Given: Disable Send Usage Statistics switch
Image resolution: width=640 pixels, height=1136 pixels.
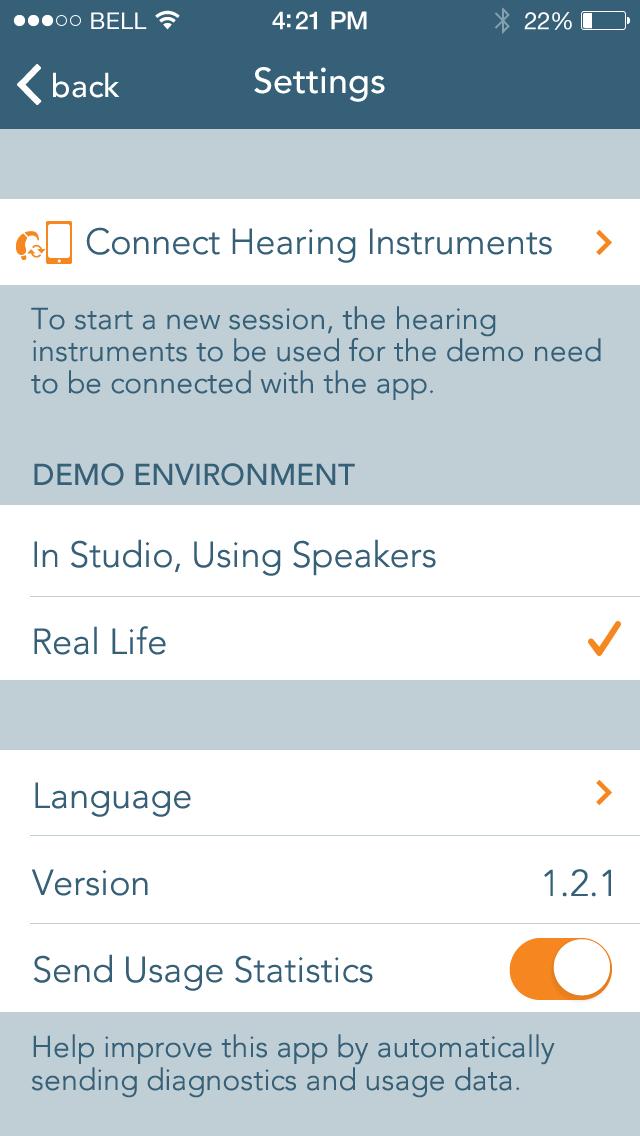Looking at the screenshot, I should click(x=560, y=969).
